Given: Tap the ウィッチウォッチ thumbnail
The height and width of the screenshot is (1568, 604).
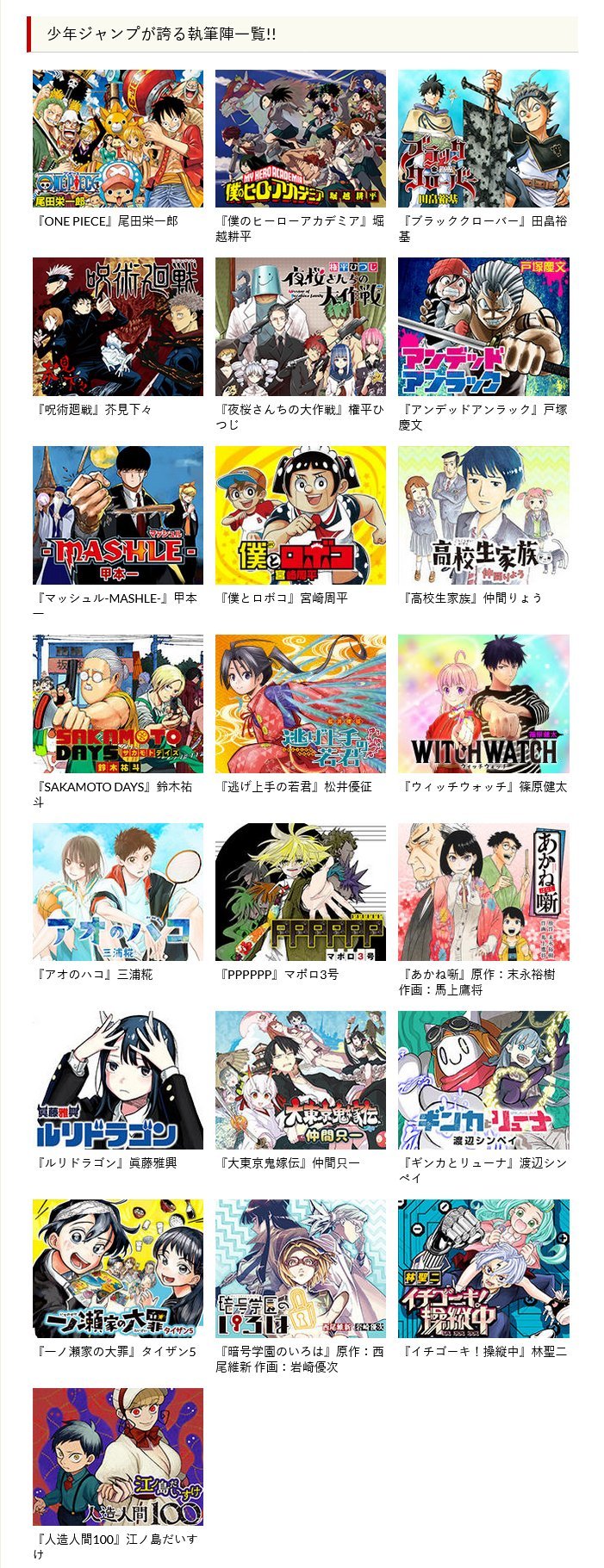Looking at the screenshot, I should coord(483,703).
